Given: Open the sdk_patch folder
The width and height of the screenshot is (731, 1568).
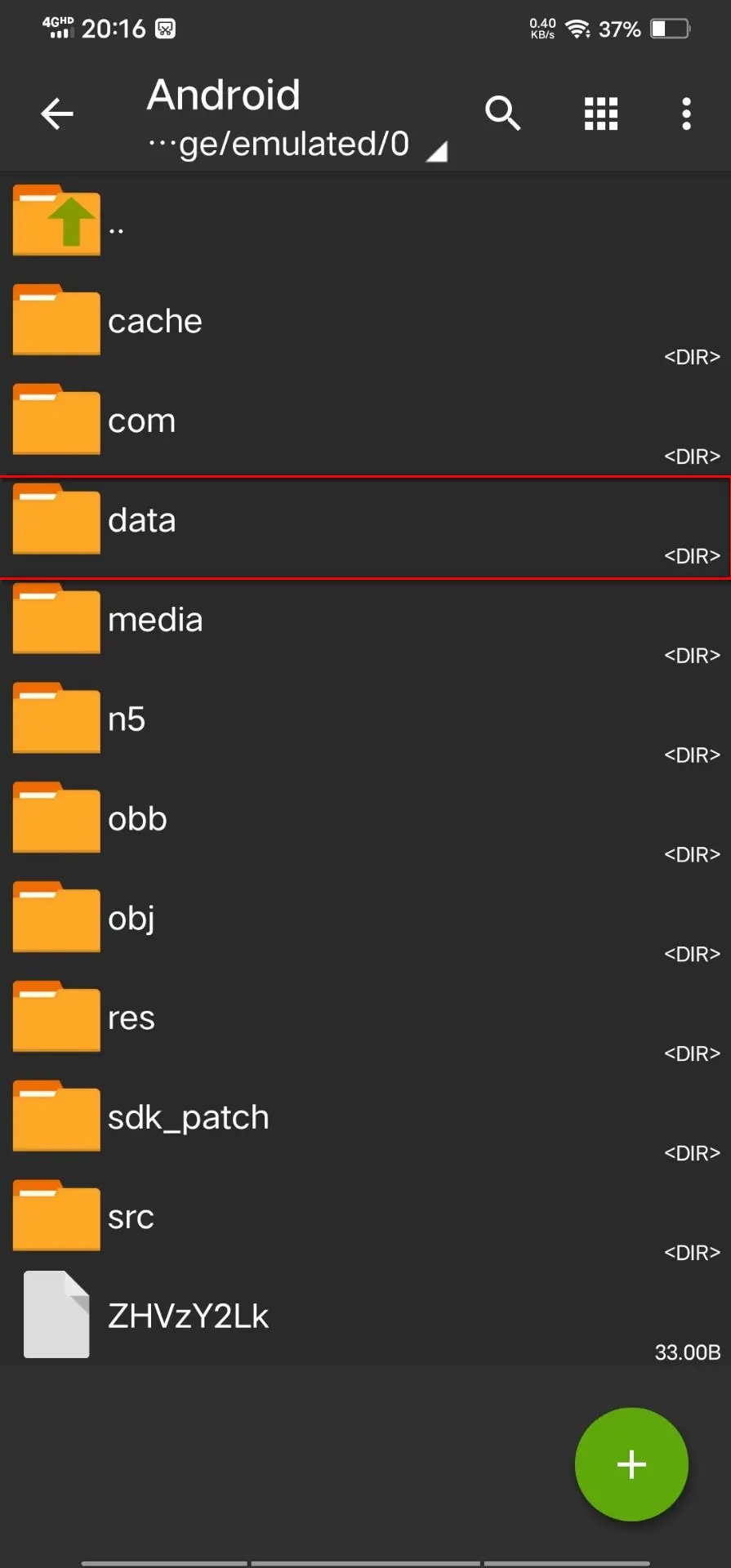Looking at the screenshot, I should (x=365, y=1118).
